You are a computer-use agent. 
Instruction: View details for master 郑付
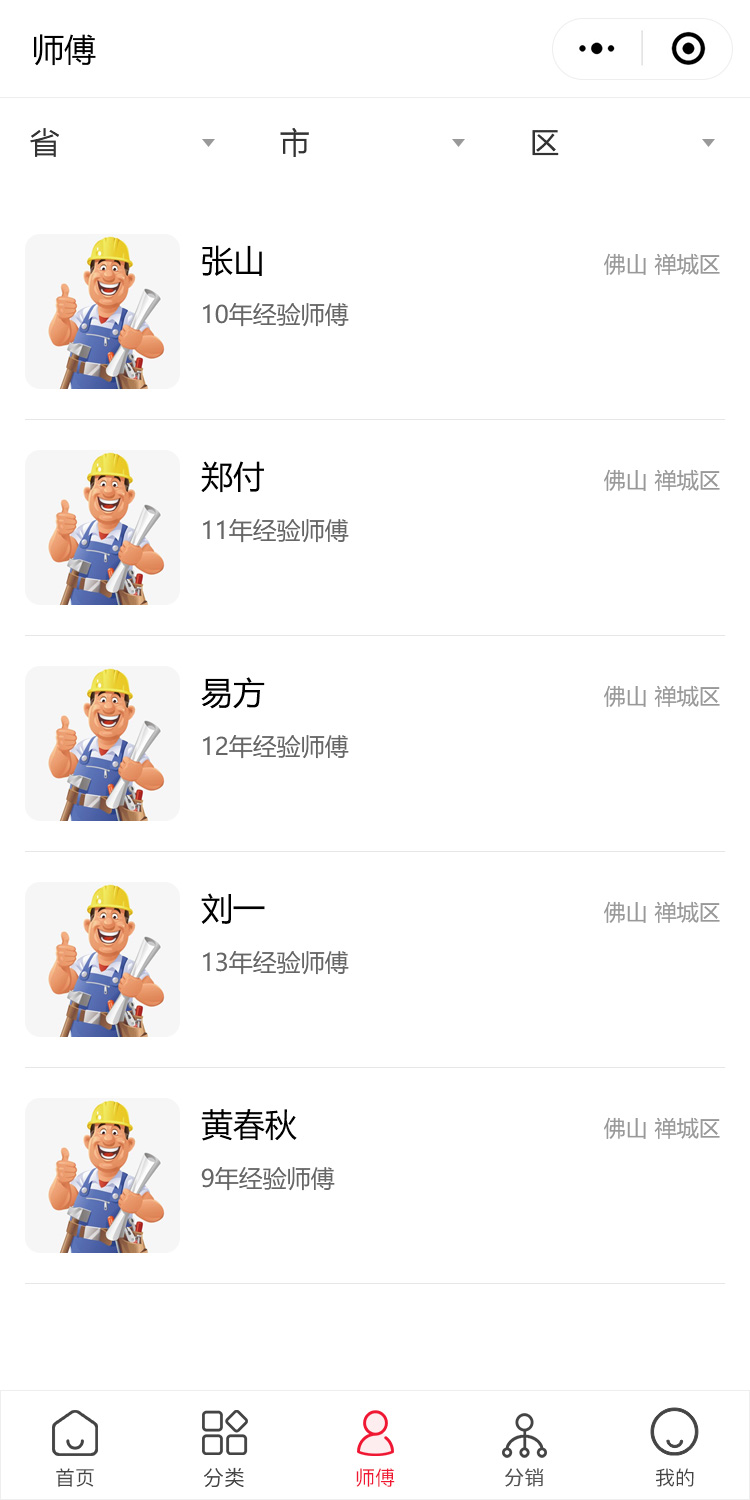374,527
